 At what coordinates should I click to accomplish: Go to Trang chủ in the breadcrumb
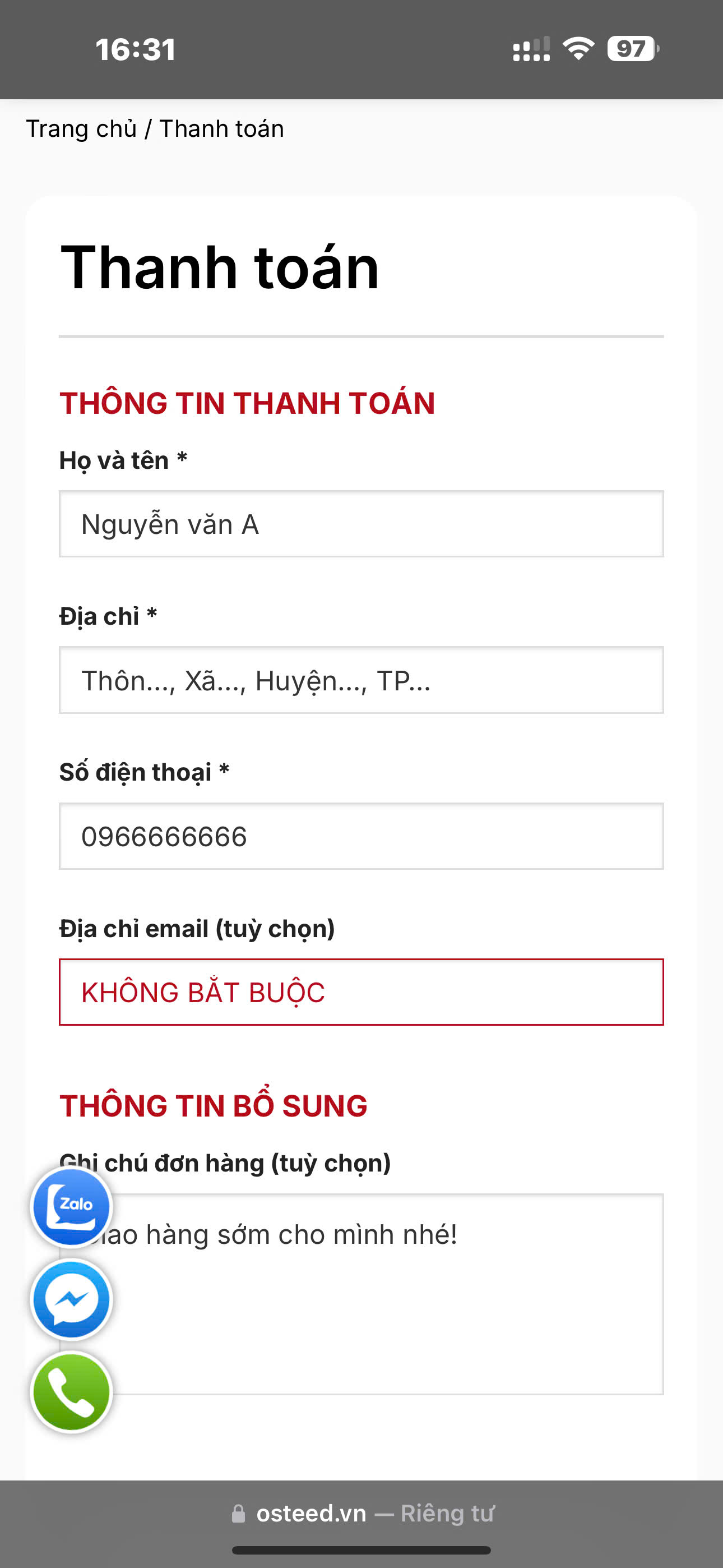pos(81,129)
